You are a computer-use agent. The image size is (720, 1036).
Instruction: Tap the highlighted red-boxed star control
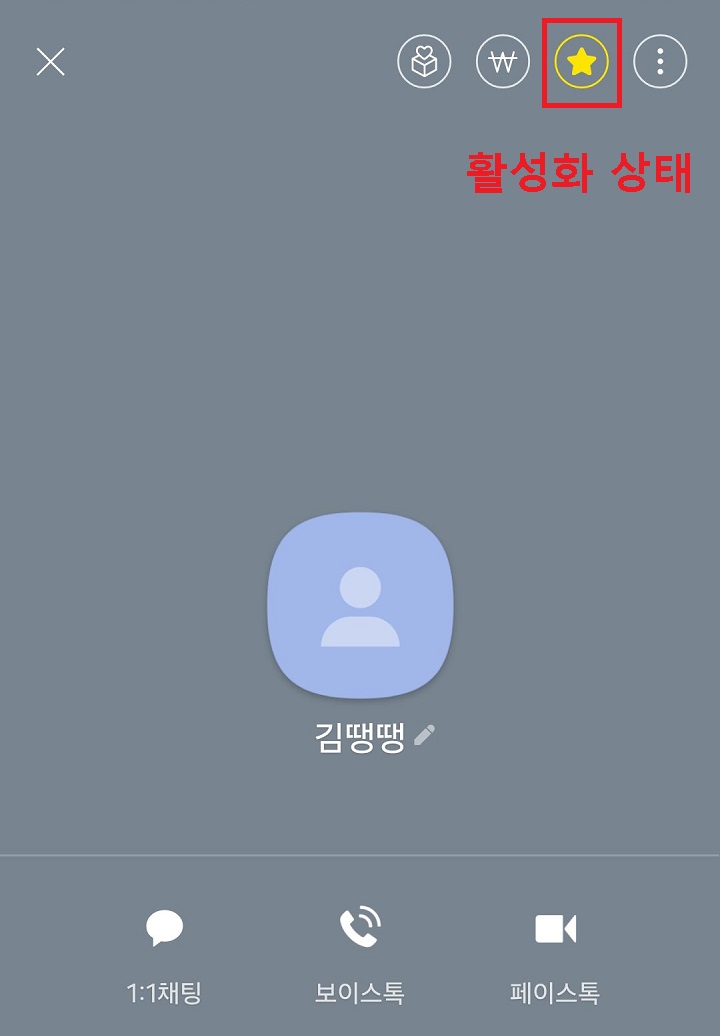pos(583,61)
